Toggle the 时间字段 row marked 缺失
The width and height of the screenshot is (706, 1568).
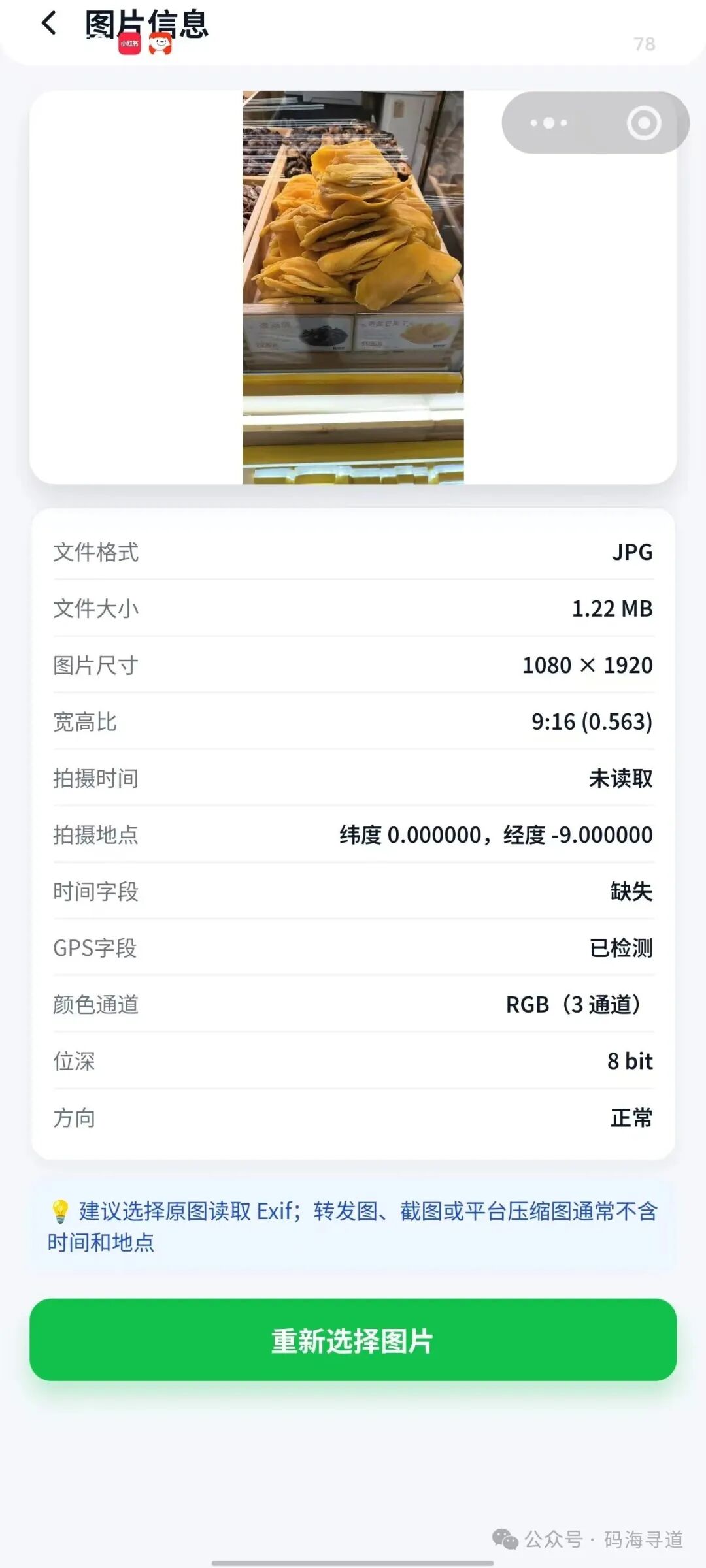[x=353, y=890]
